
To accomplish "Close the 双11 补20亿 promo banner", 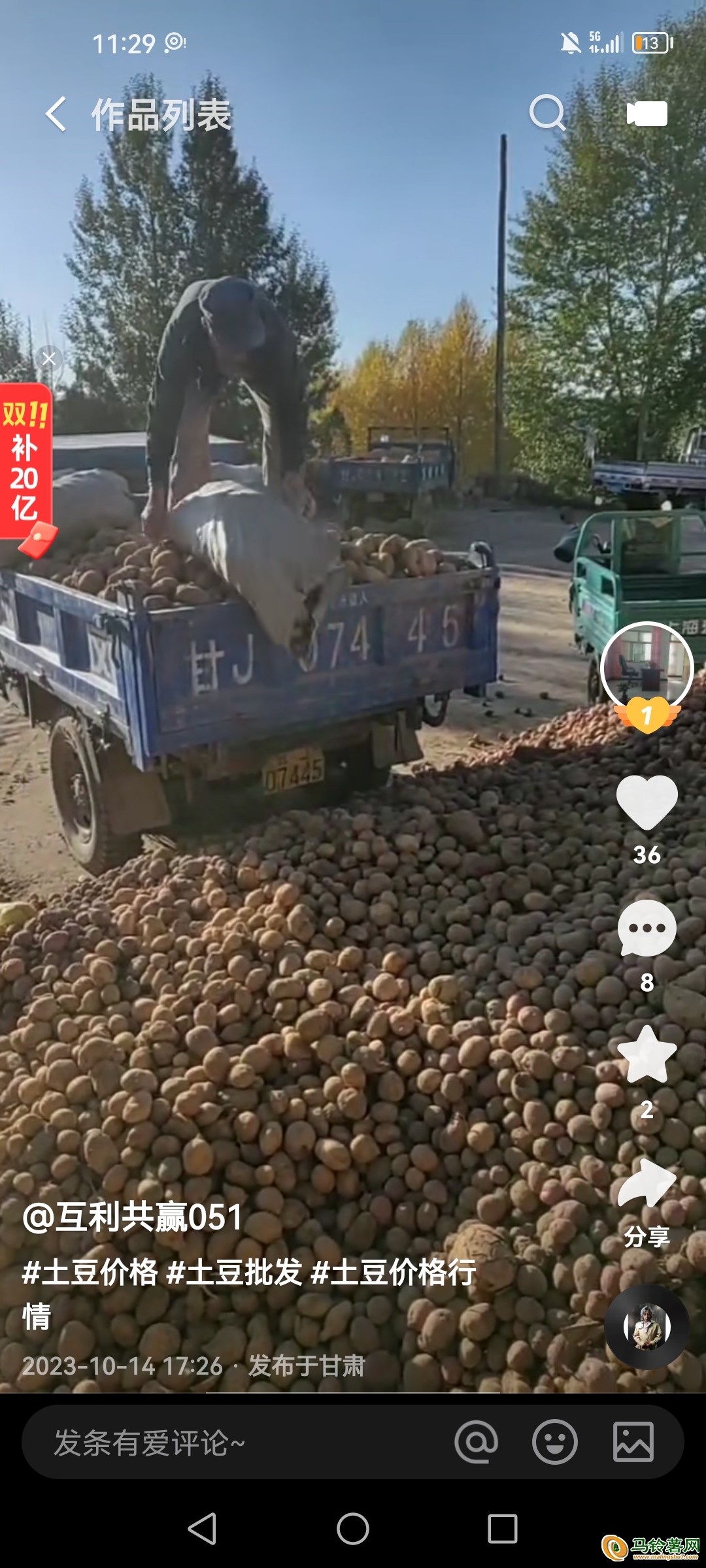I will click(x=49, y=359).
